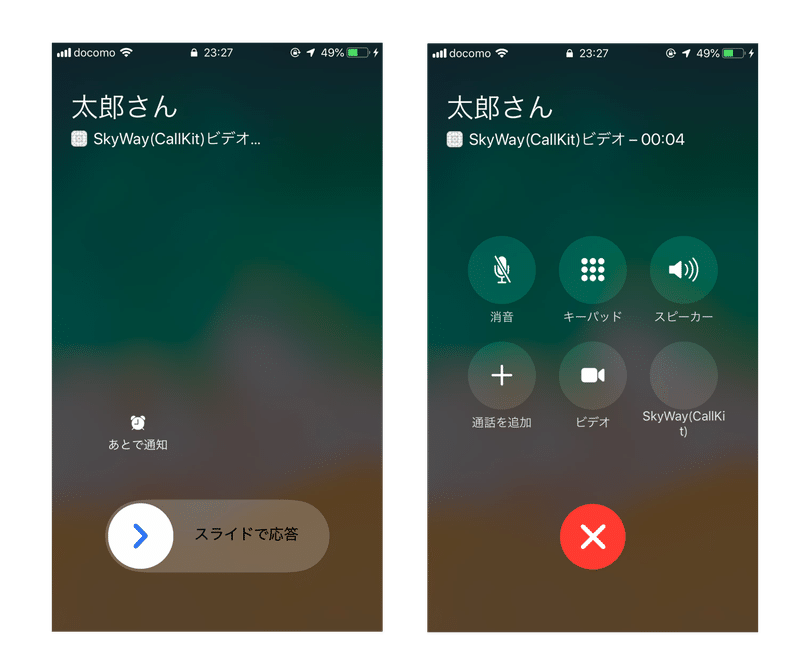Open the SkyWay(CallKit) app button

684,376
